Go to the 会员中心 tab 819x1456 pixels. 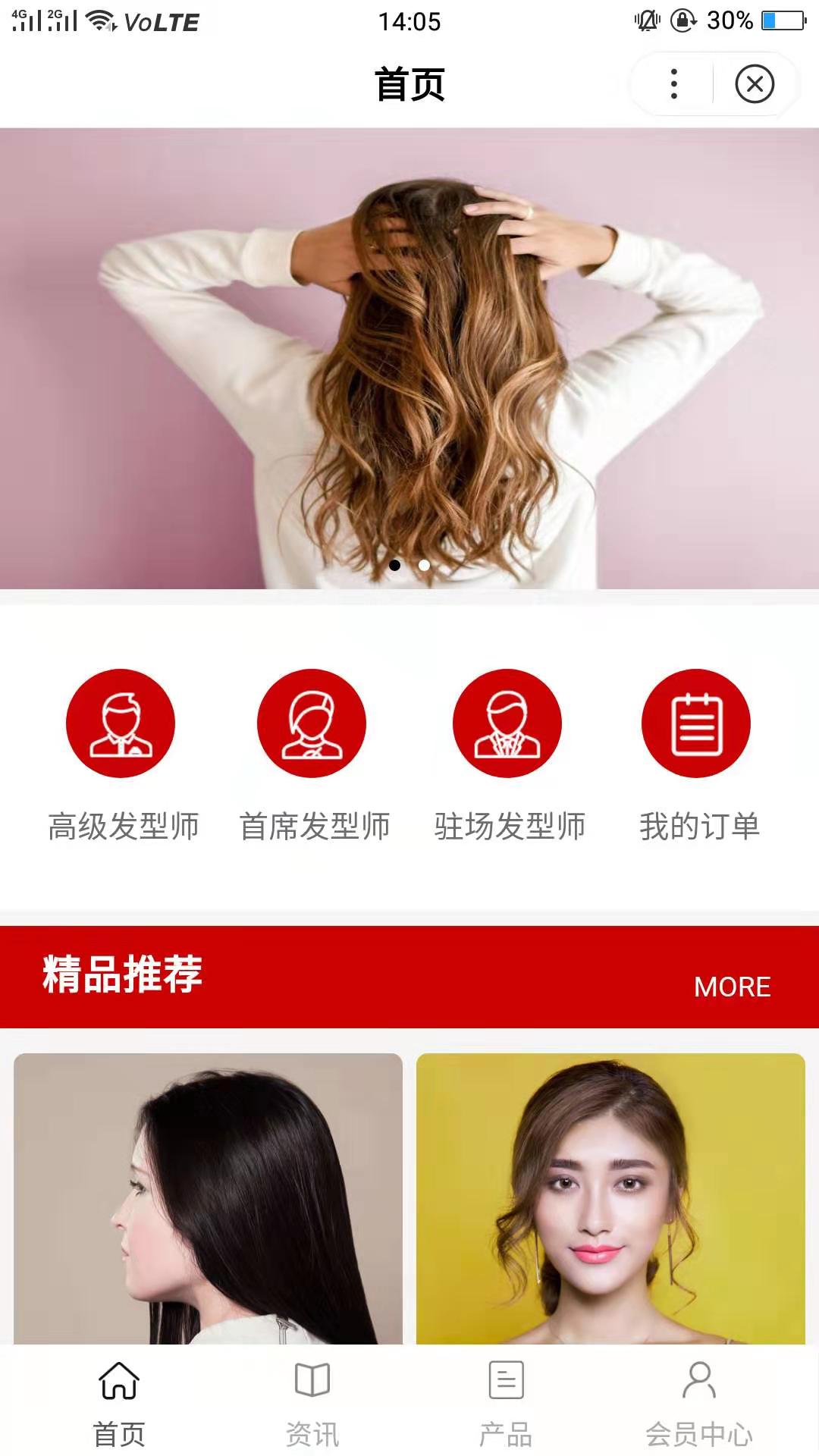coord(698,1401)
